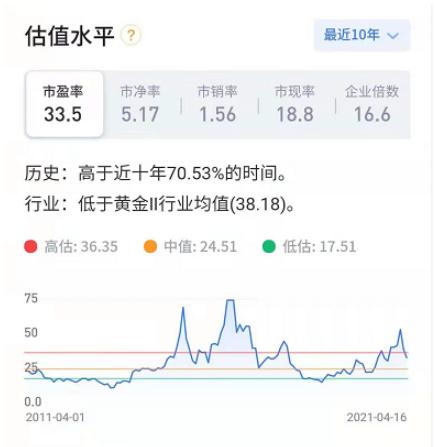Show the 市现率 valuation tab
The height and width of the screenshot is (447, 435).
[295, 104]
